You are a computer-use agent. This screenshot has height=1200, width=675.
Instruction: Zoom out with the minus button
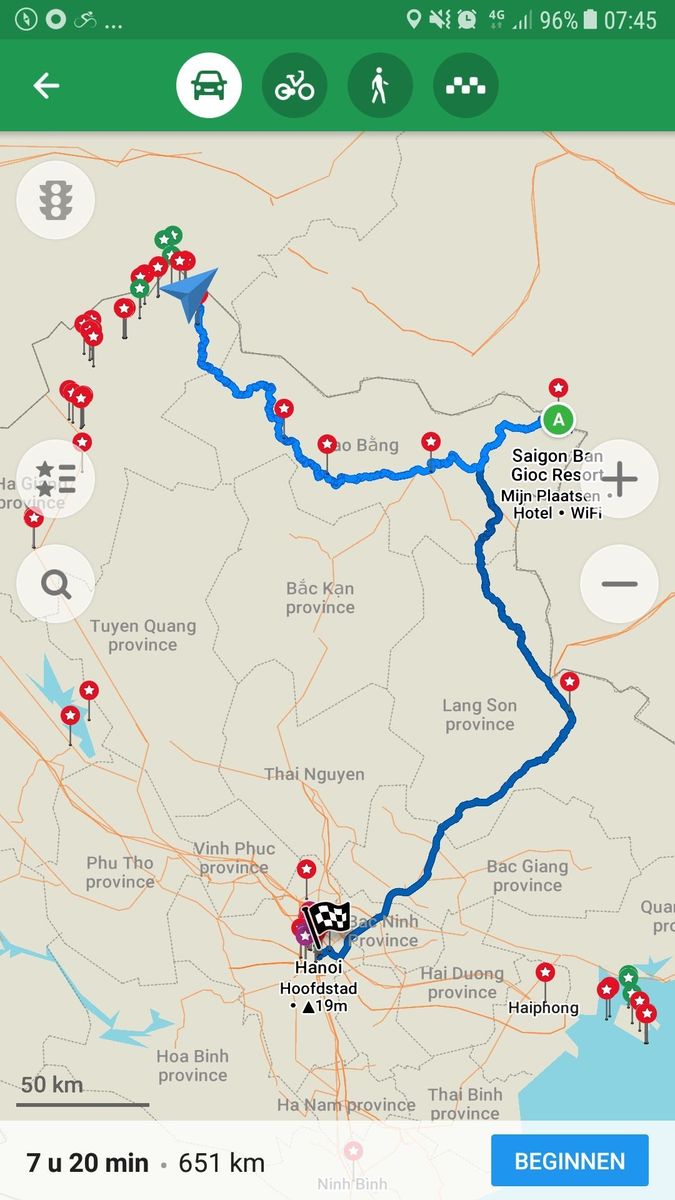(619, 583)
